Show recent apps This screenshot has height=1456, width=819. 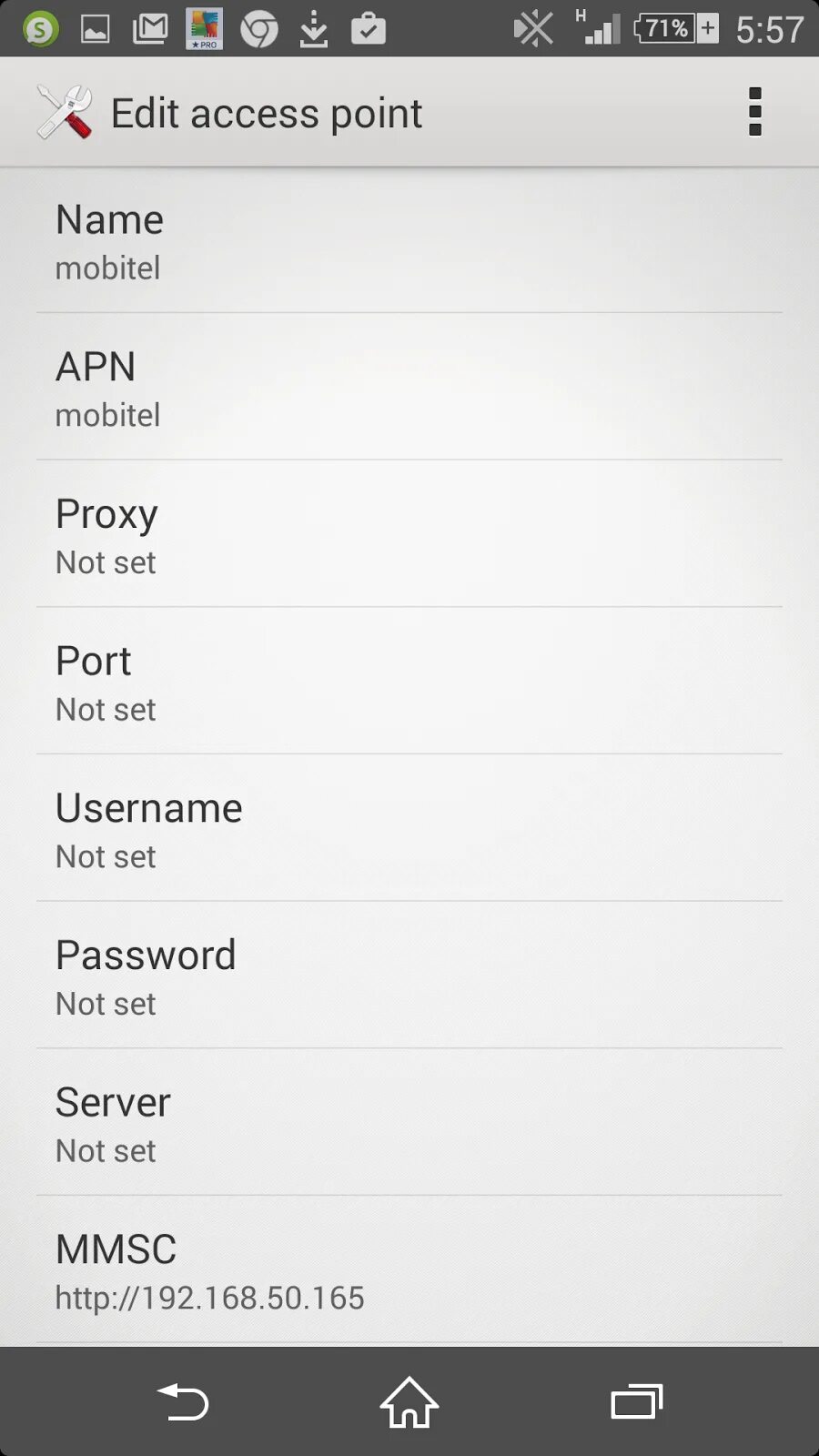click(x=636, y=1402)
